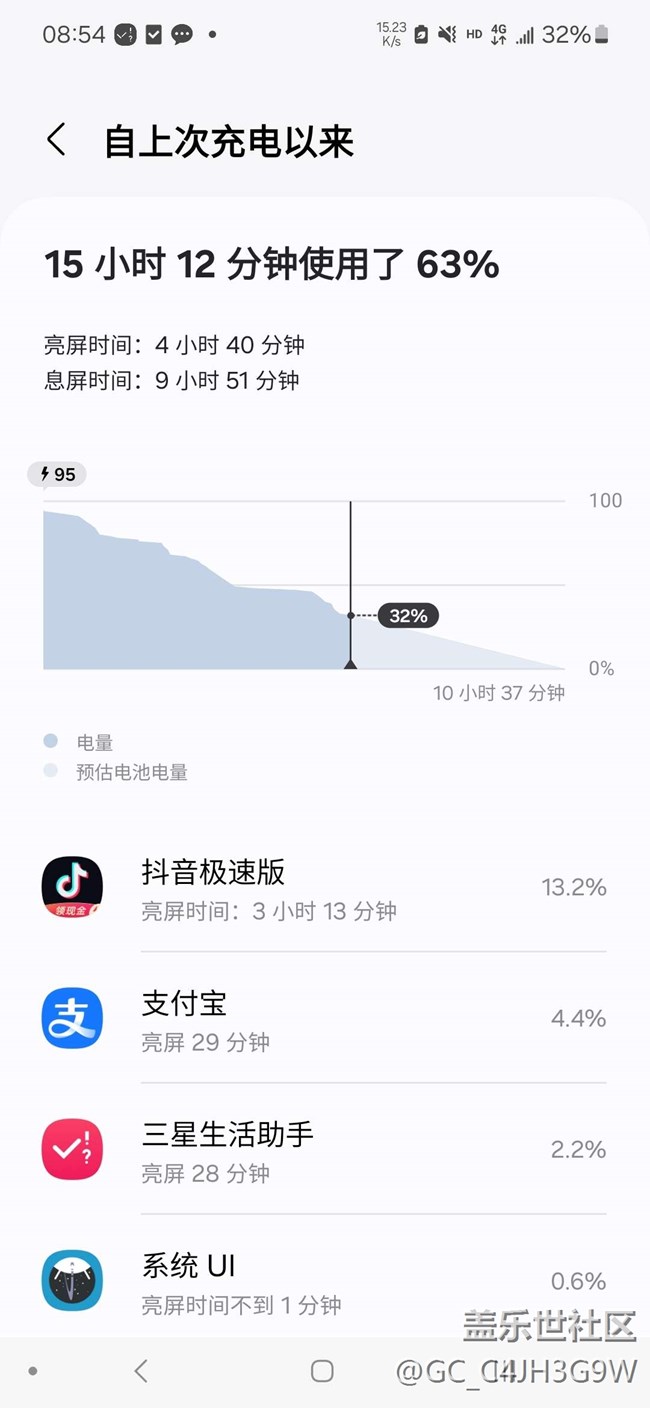Tap the system navigation back button
650x1408 pixels.
pos(141,1371)
